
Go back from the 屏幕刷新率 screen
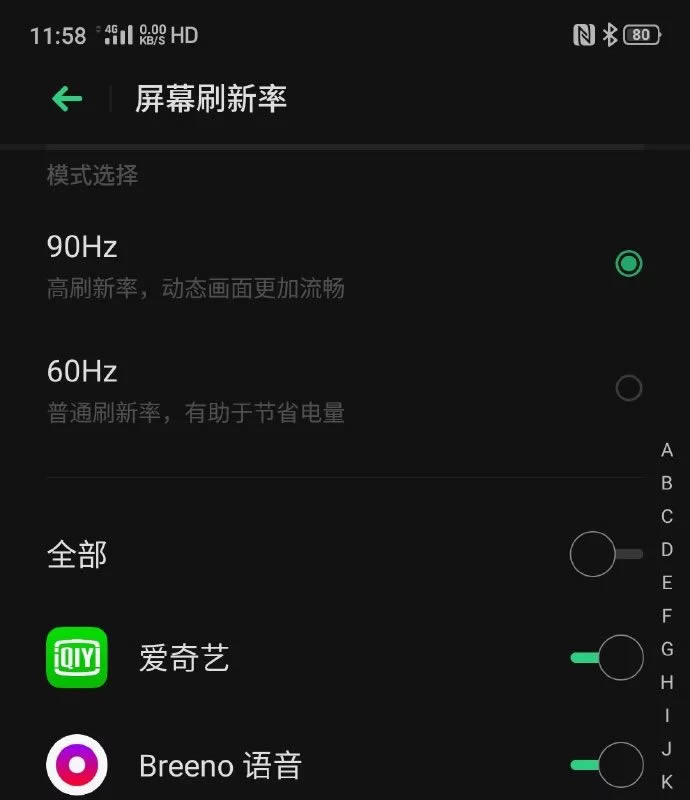(67, 98)
